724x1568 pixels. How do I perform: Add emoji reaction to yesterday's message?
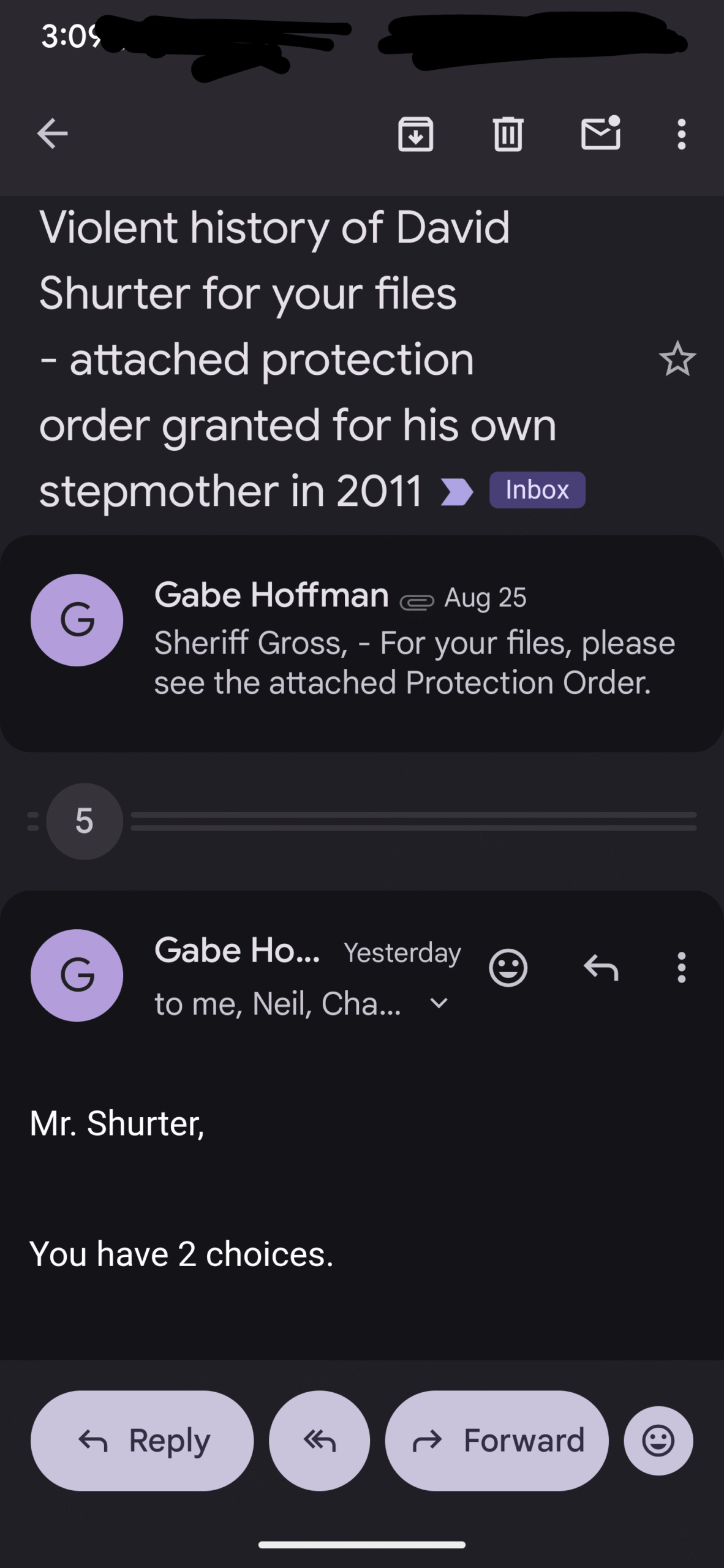click(x=508, y=968)
